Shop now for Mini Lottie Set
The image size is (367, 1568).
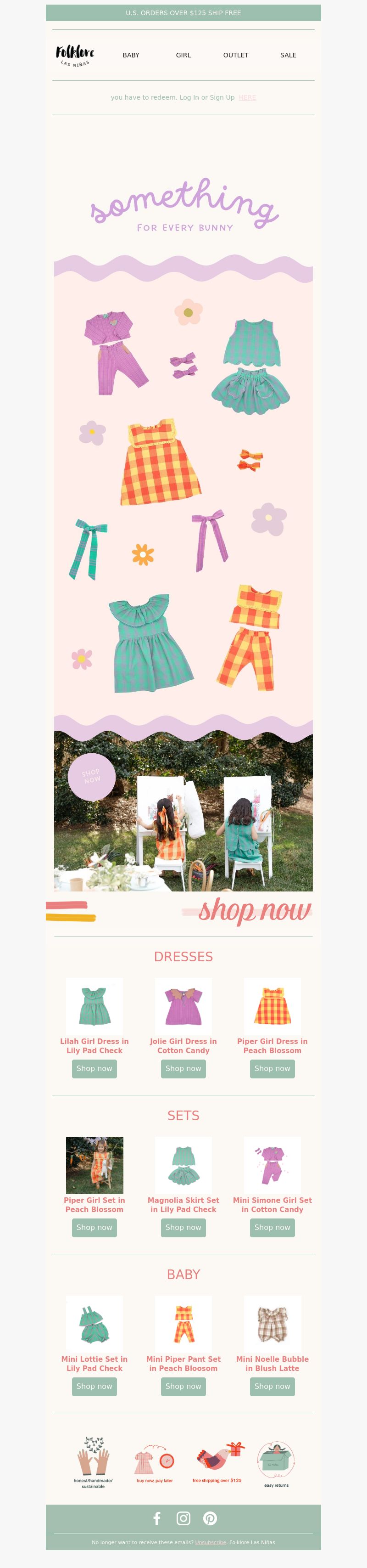pyautogui.click(x=94, y=1386)
